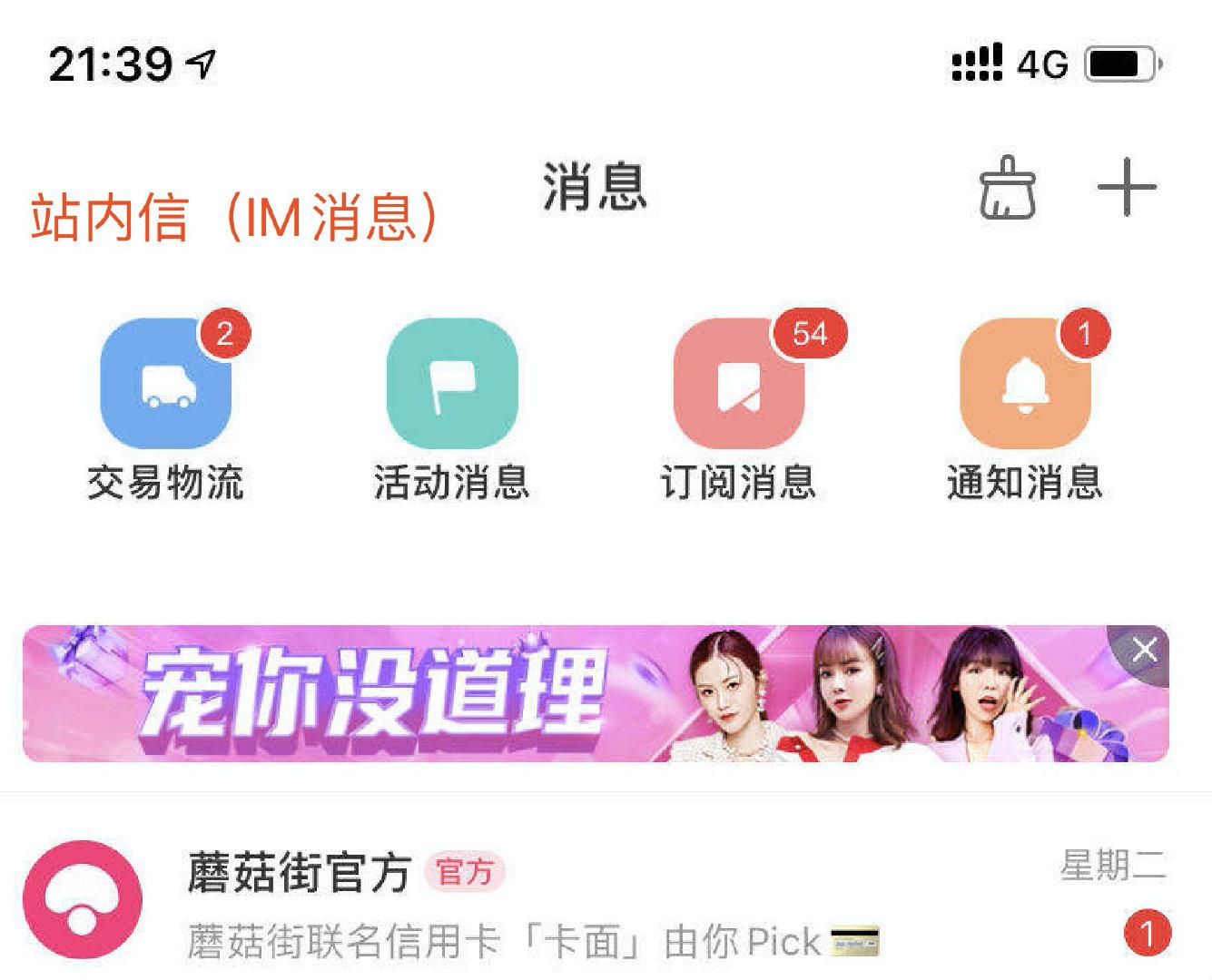Screen dimensions: 1212x980
Task: Open the 宠你没道理 promo banner
Action: click(x=545, y=694)
